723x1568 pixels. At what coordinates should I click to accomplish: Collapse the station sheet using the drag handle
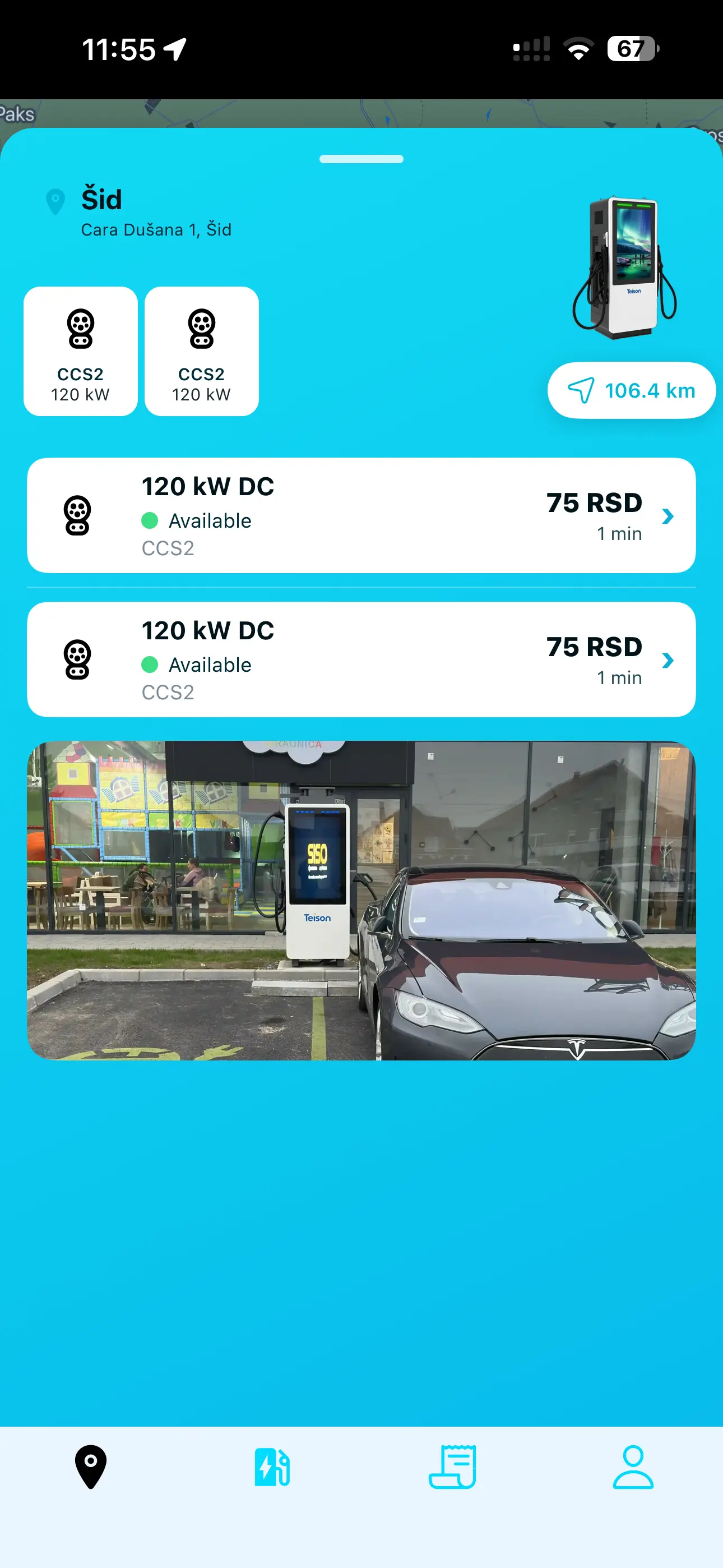pos(361,158)
